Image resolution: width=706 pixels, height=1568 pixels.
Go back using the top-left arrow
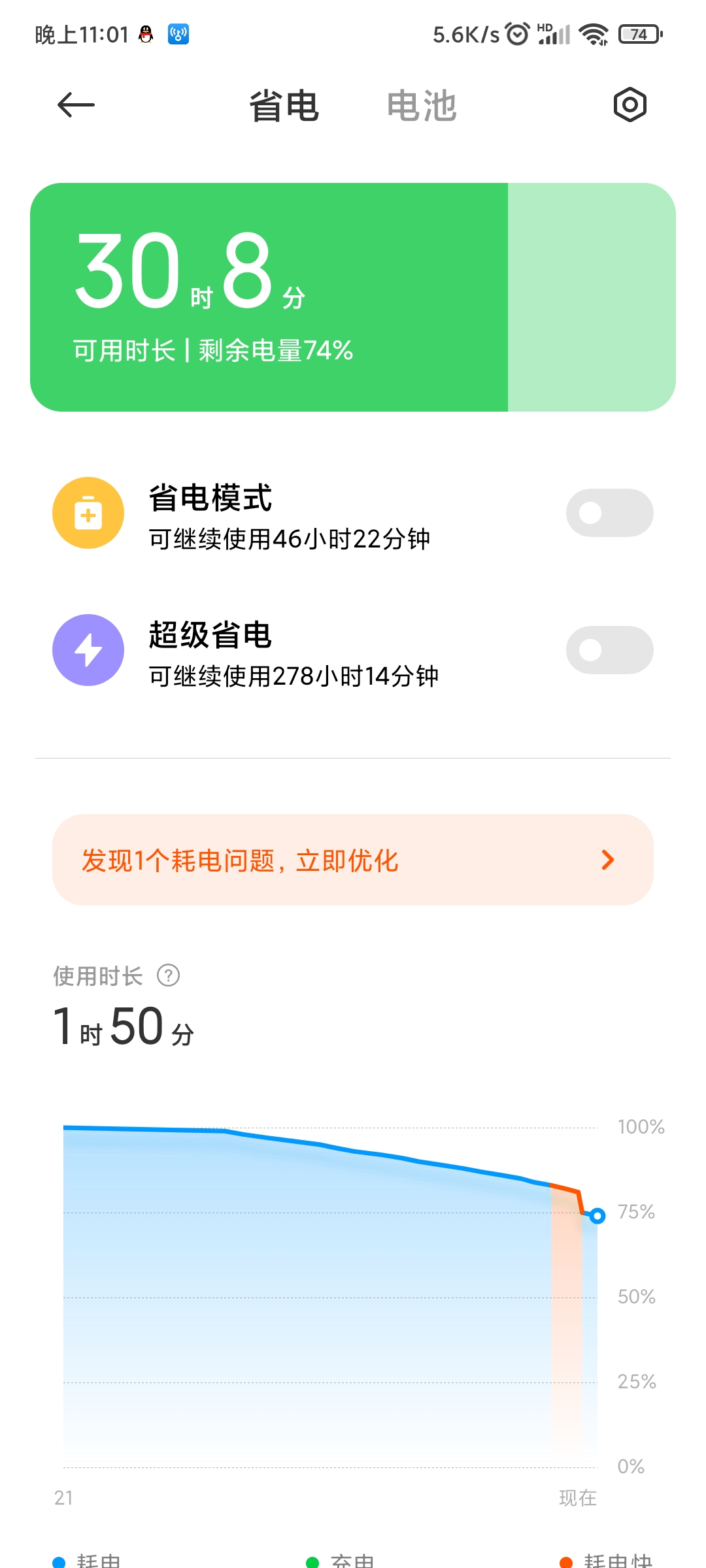click(x=76, y=105)
